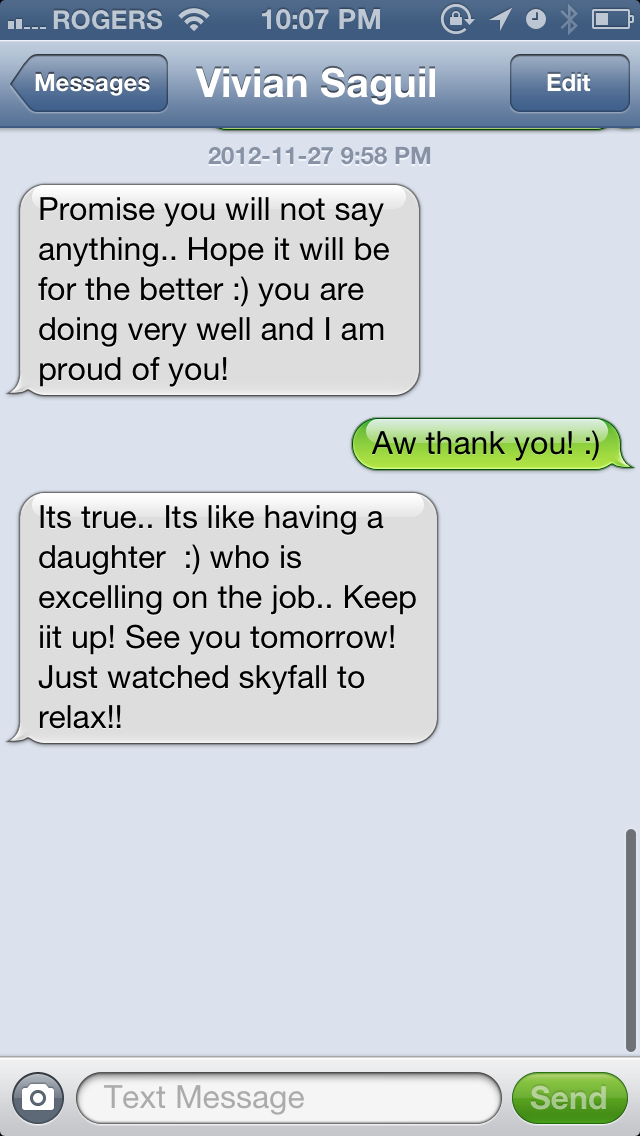Tap the Edit button

(x=568, y=84)
